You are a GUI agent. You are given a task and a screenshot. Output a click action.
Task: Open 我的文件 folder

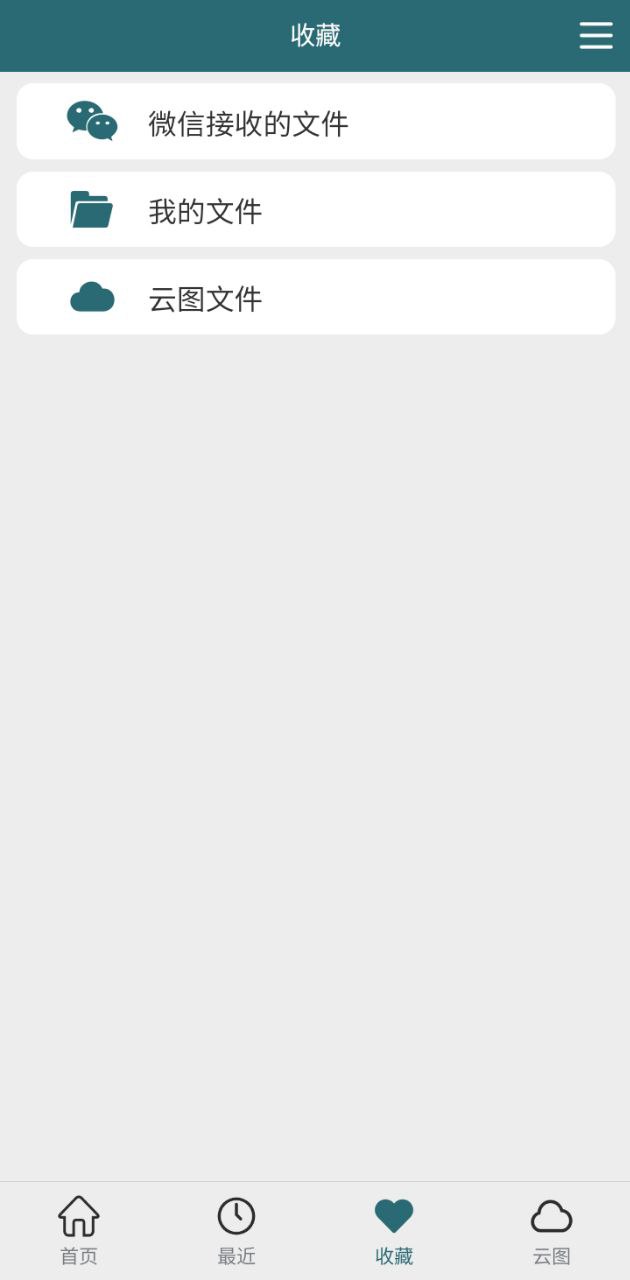pos(316,209)
